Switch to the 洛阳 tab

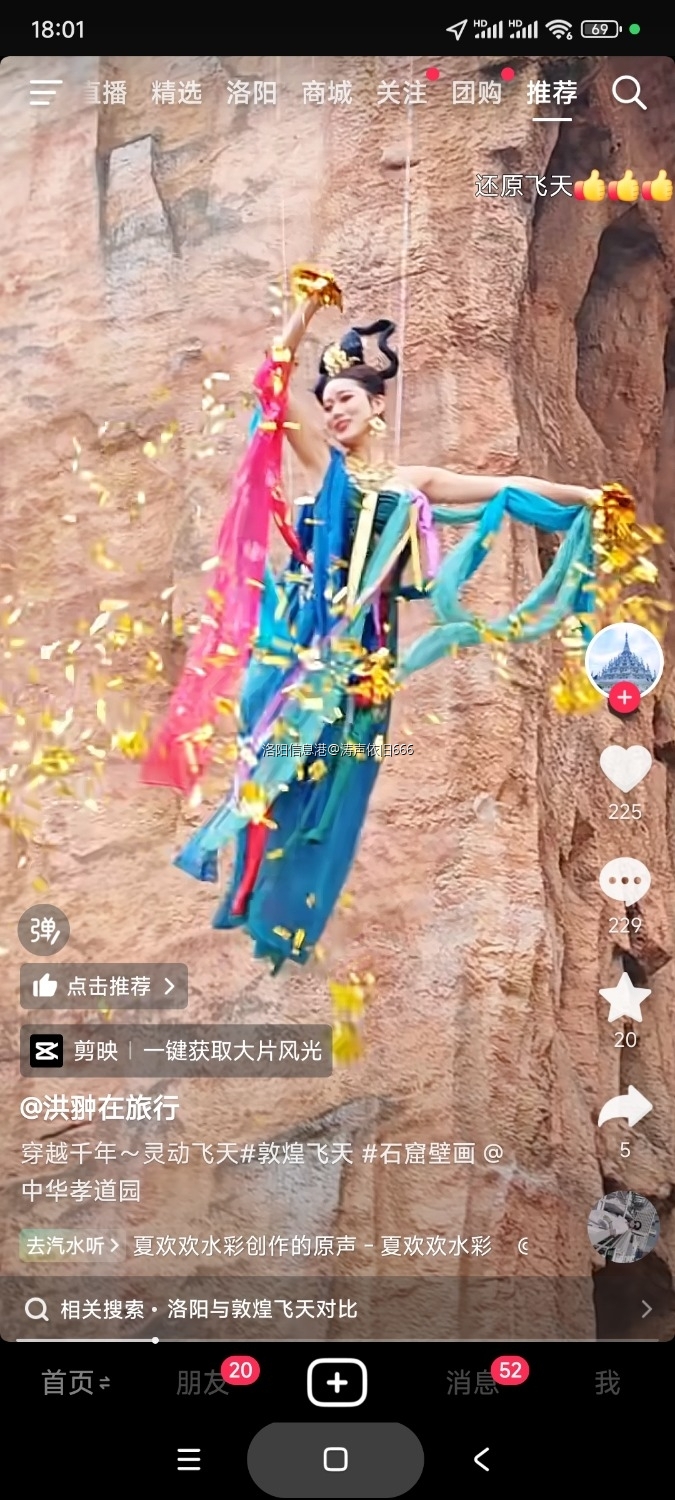click(x=252, y=93)
